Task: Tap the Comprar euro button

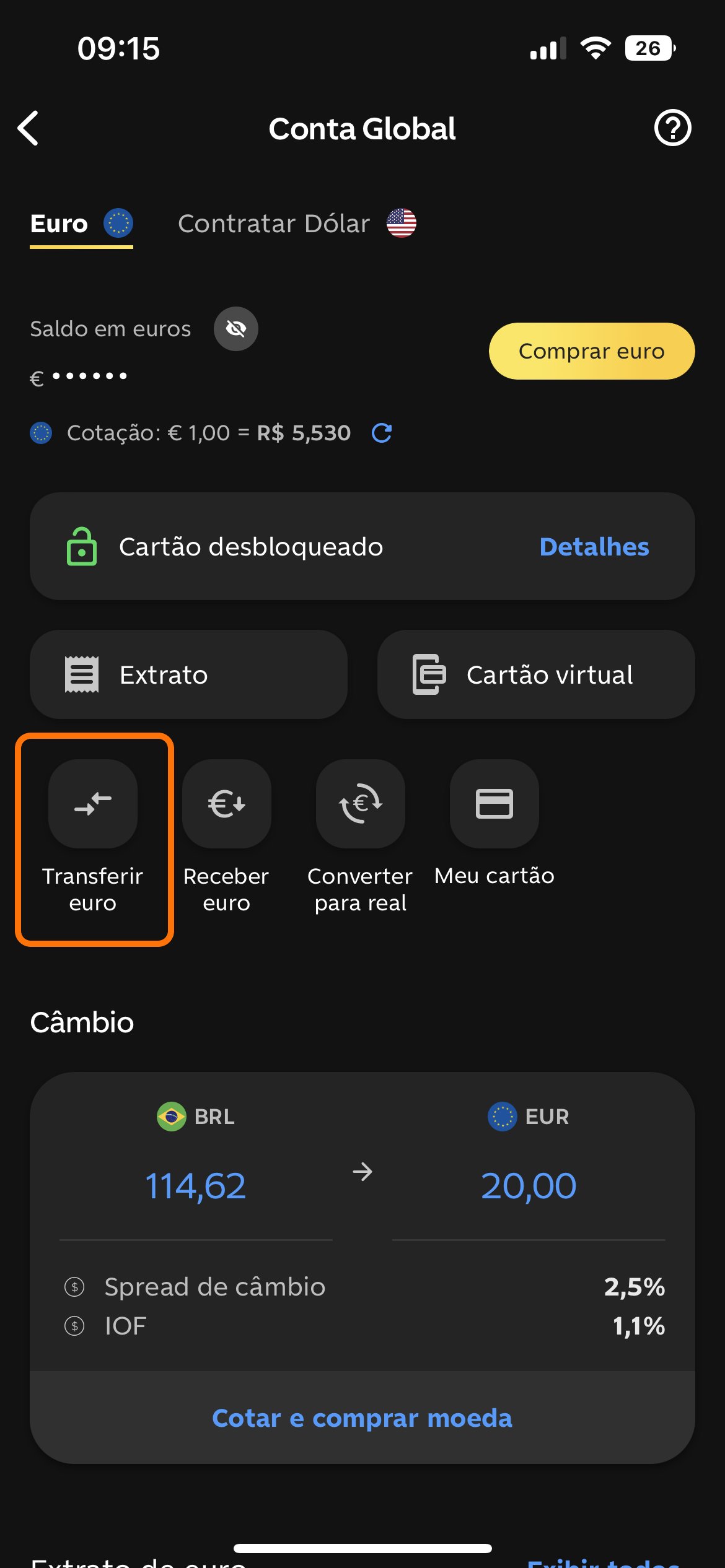Action: (592, 351)
